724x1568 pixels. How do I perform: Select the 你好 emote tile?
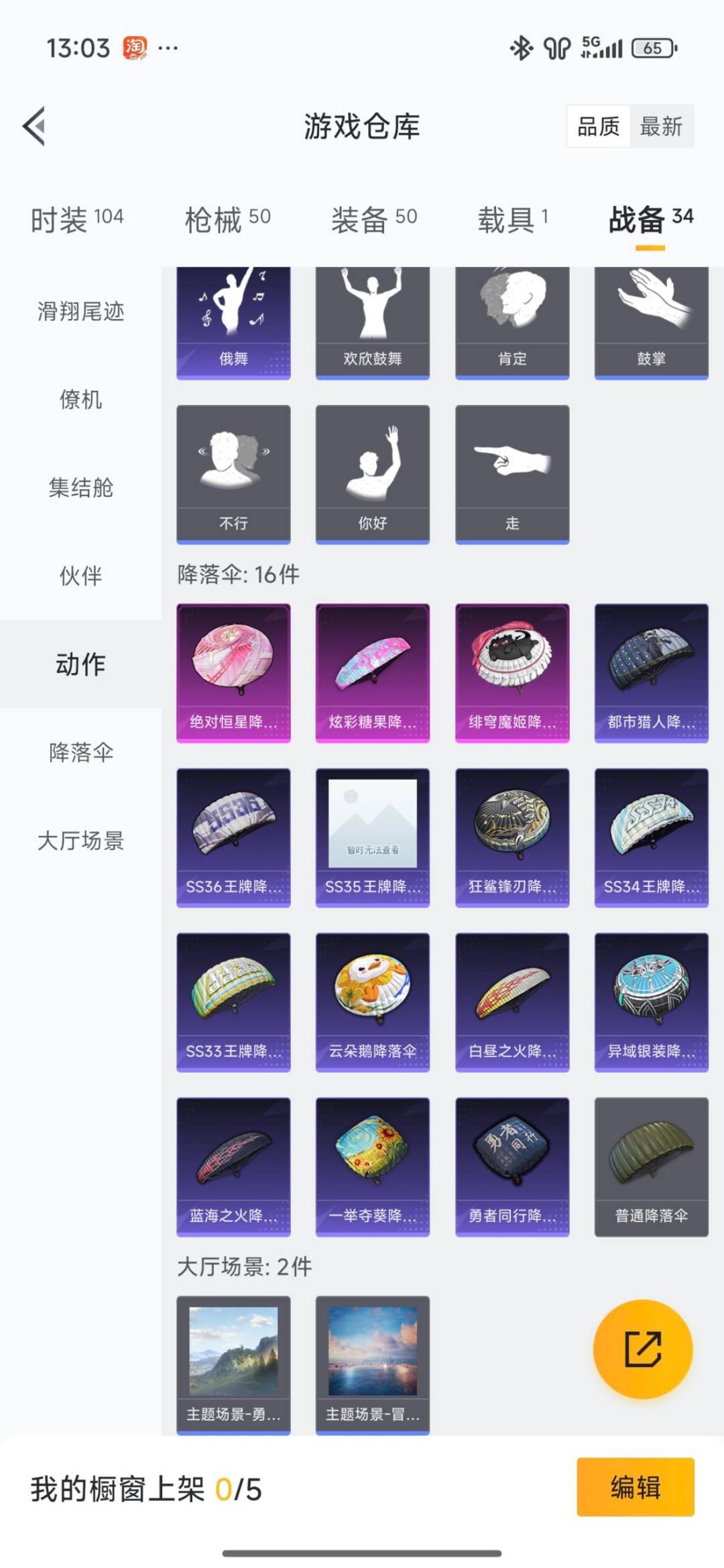click(x=373, y=474)
